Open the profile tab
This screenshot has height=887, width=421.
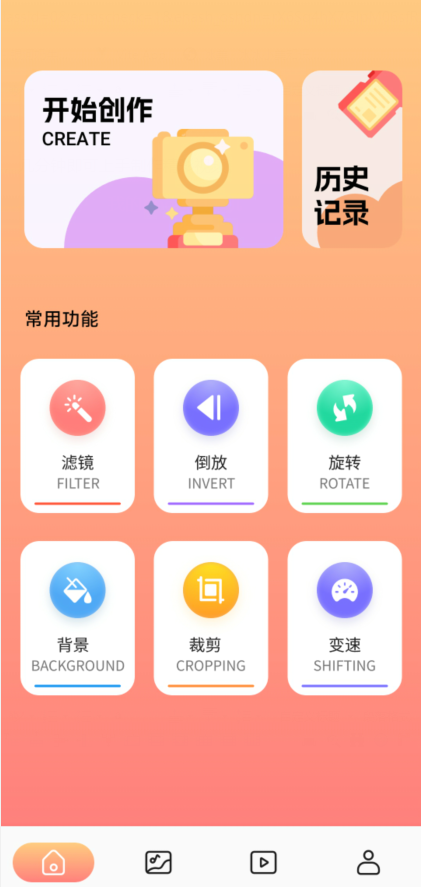coord(368,863)
